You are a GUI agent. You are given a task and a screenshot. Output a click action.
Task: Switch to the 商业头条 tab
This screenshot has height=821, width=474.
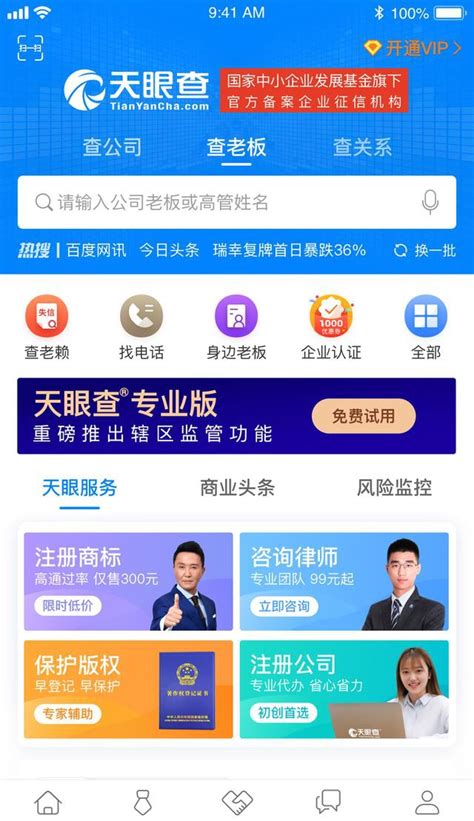(237, 488)
